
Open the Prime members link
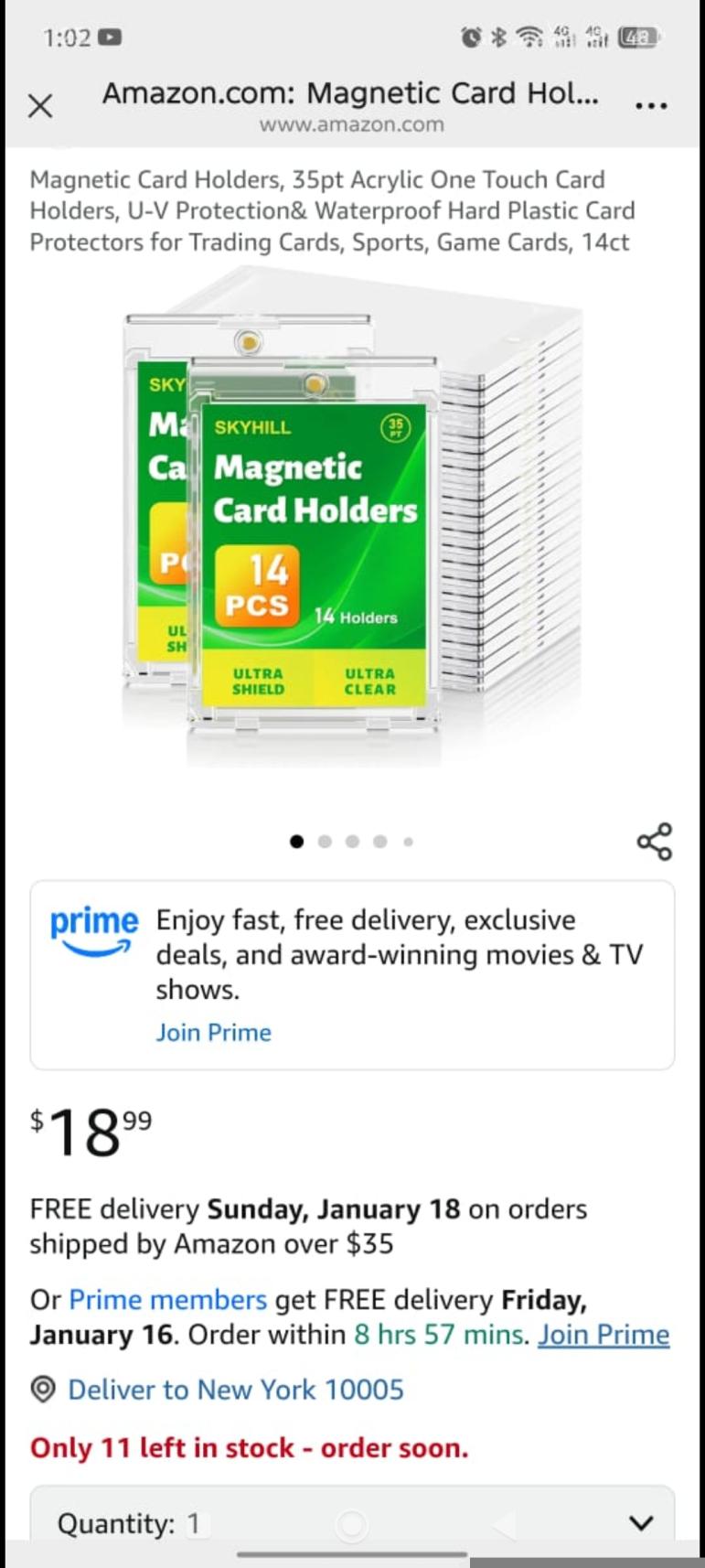(x=167, y=1299)
